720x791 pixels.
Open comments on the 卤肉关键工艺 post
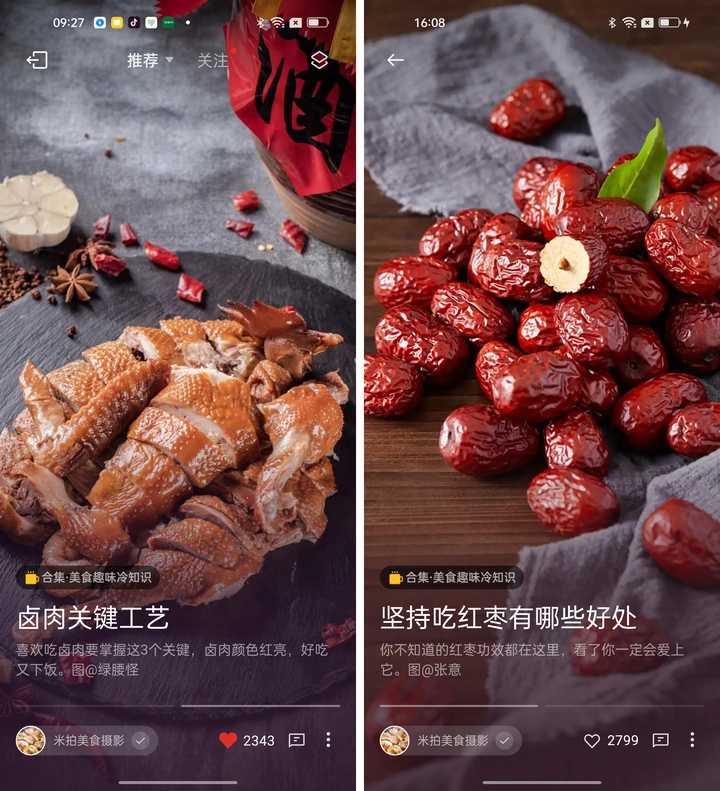tap(297, 740)
